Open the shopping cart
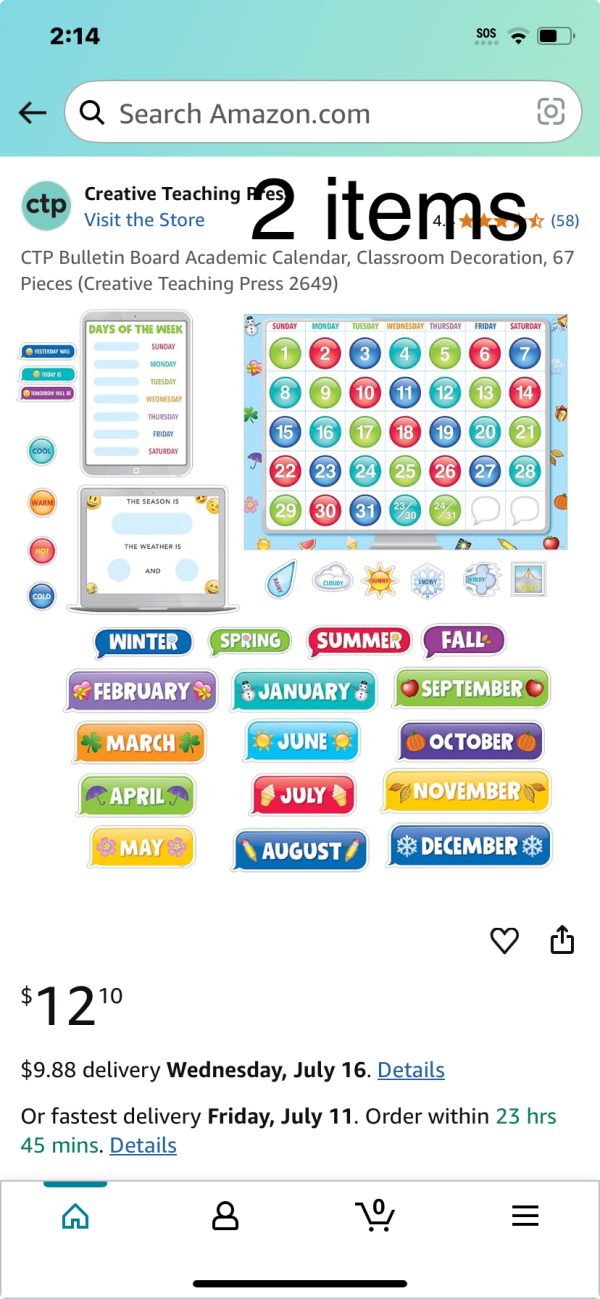The image size is (600, 1299). (375, 1215)
